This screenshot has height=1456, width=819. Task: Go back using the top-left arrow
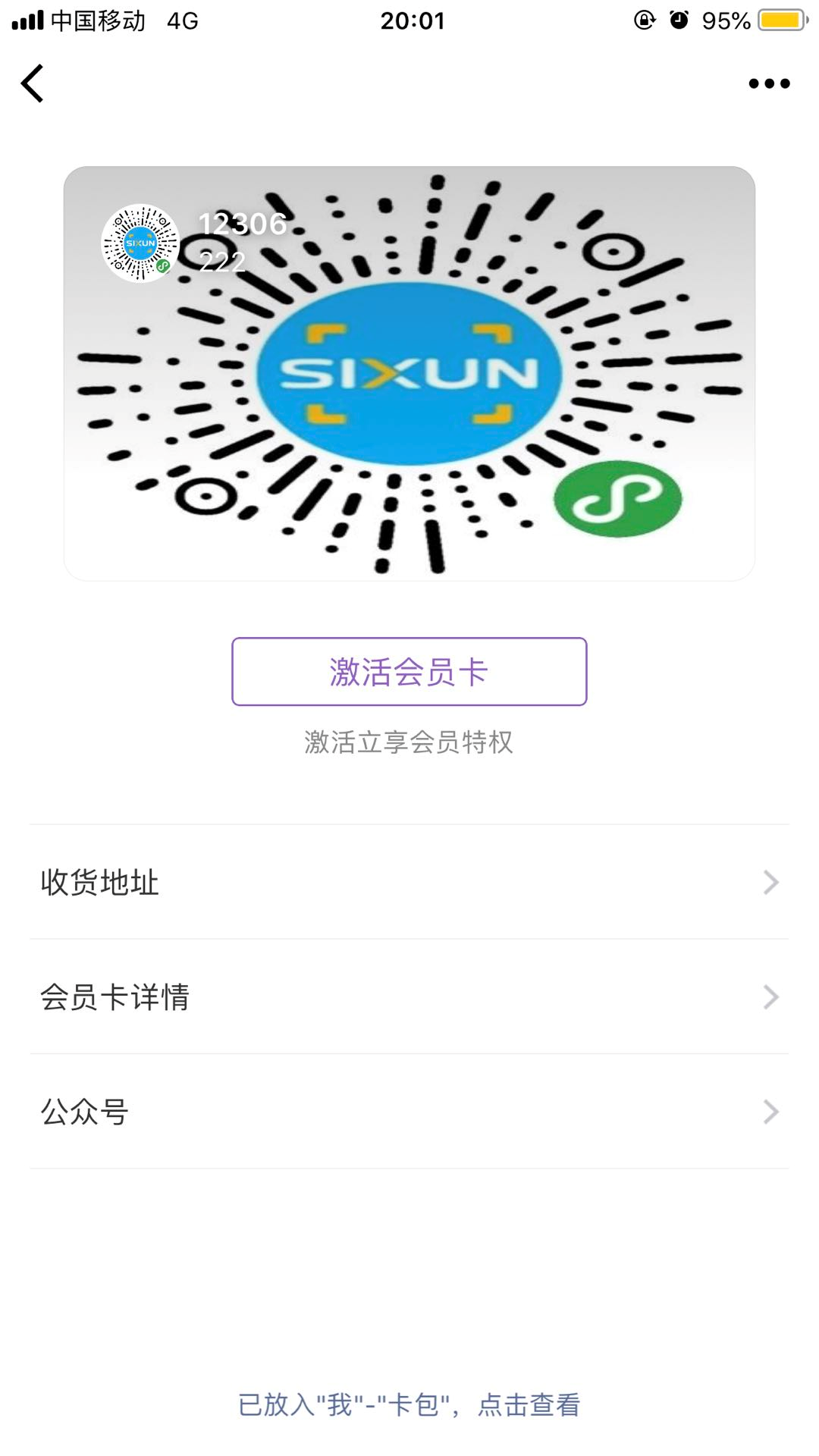(x=33, y=83)
